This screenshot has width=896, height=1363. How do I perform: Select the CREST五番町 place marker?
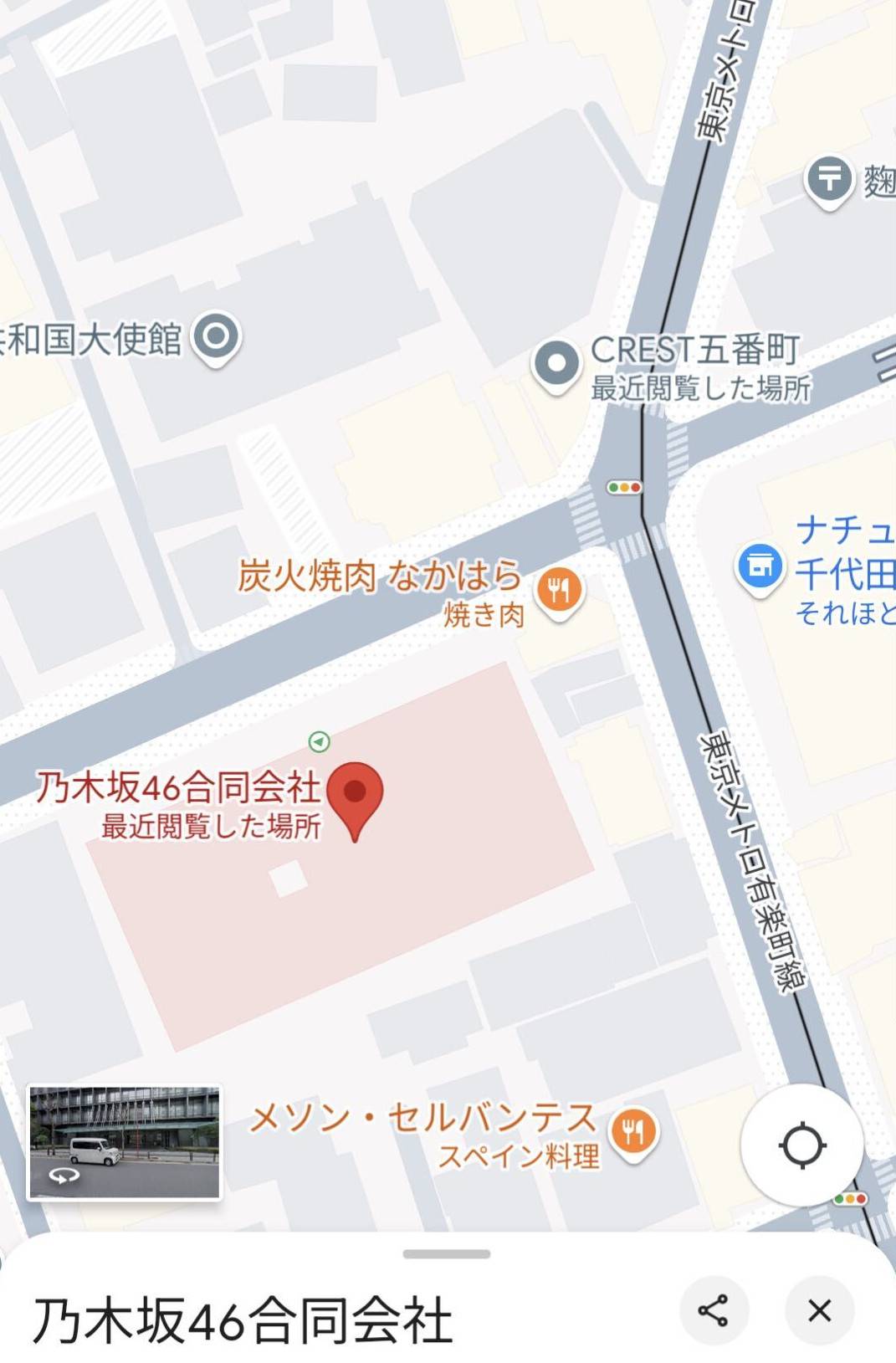pyautogui.click(x=556, y=364)
